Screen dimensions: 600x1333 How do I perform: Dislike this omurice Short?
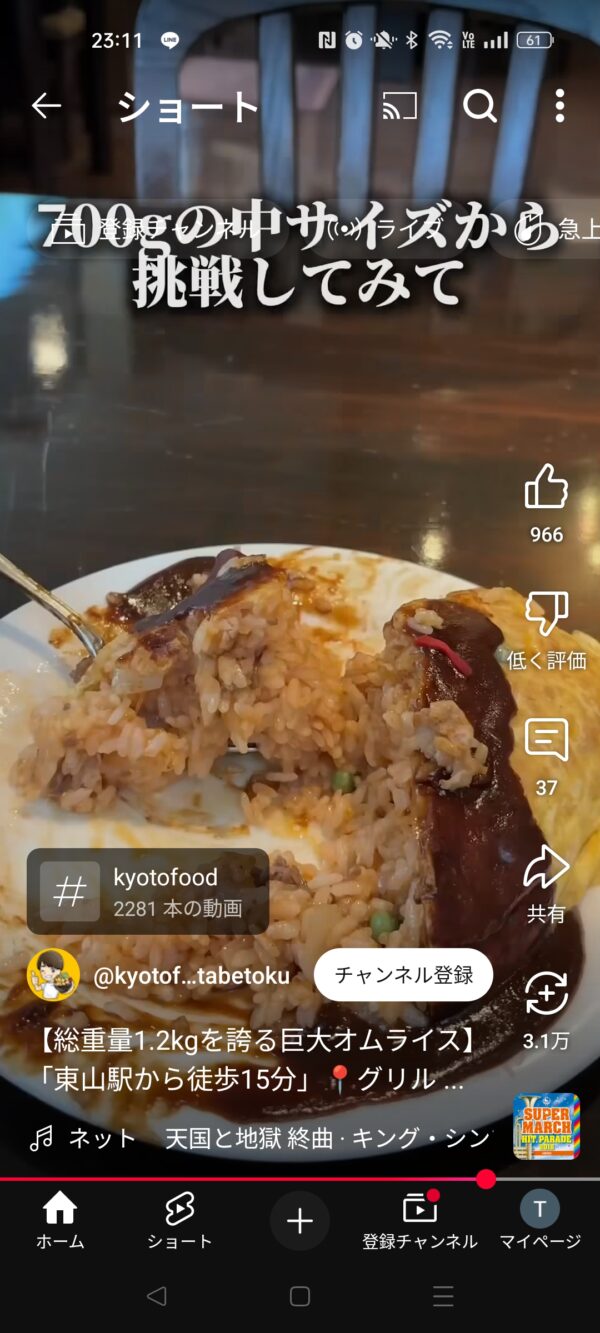pos(546,614)
